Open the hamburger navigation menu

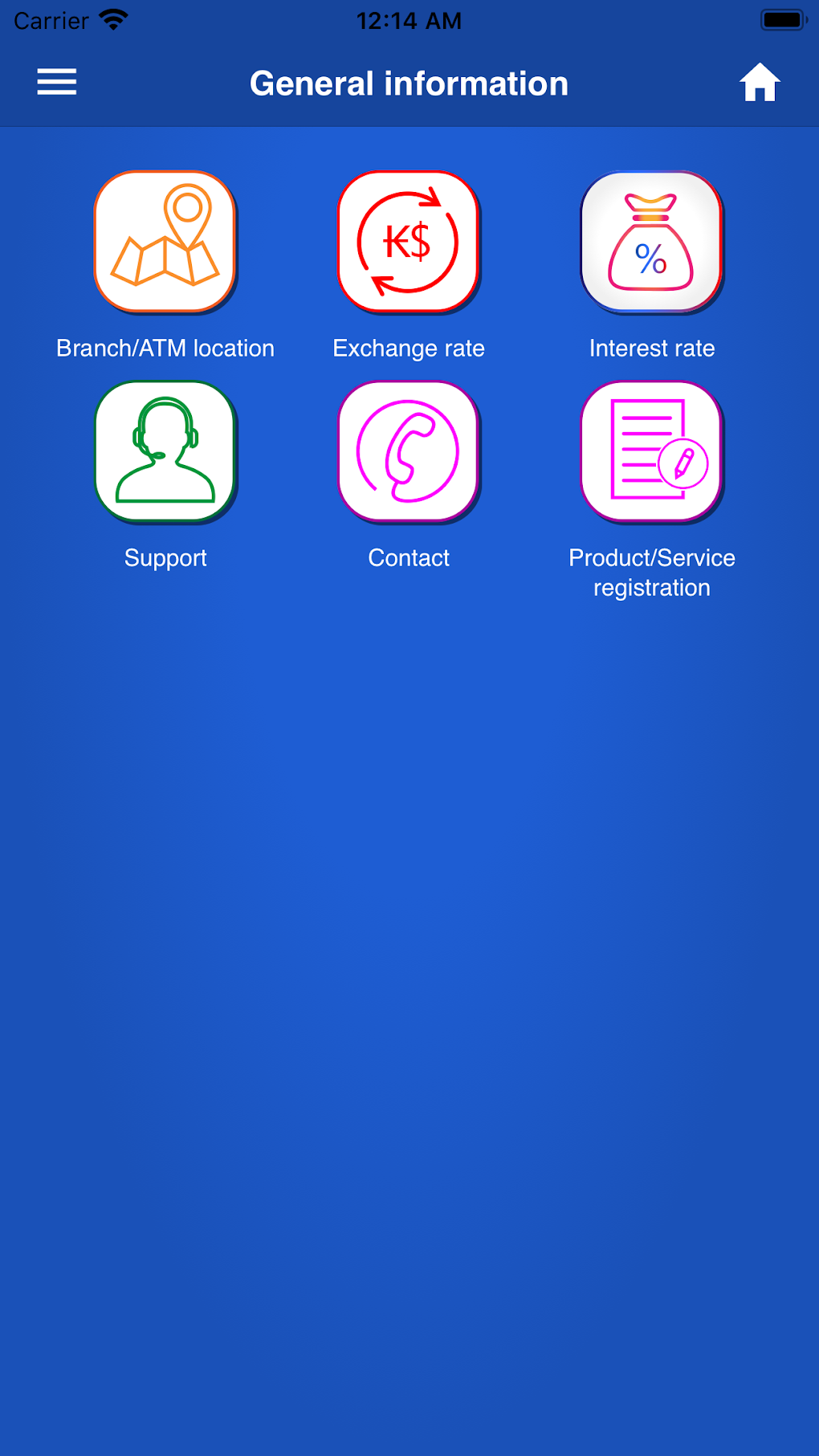(x=56, y=81)
